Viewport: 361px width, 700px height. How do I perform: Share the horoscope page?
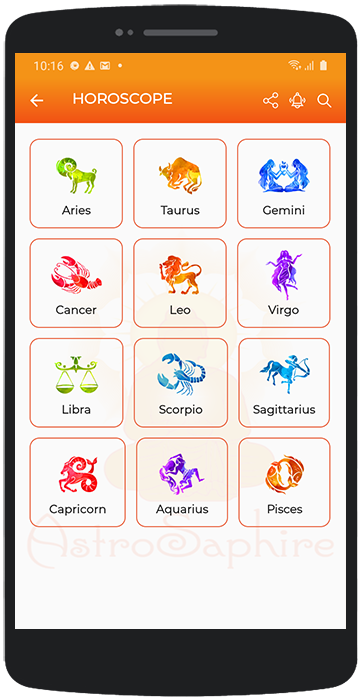pyautogui.click(x=270, y=100)
